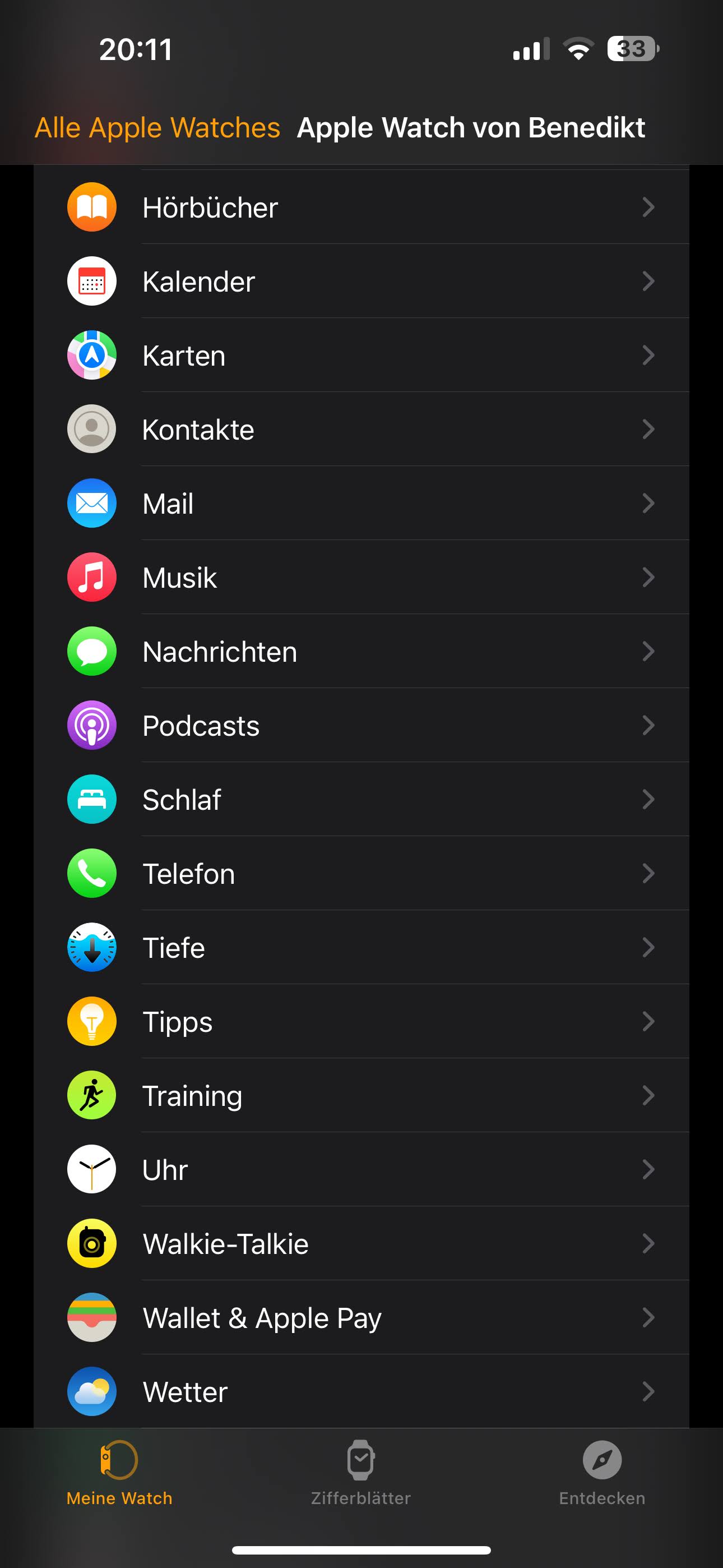Image resolution: width=723 pixels, height=1568 pixels.
Task: Select Karten settings
Action: click(361, 355)
